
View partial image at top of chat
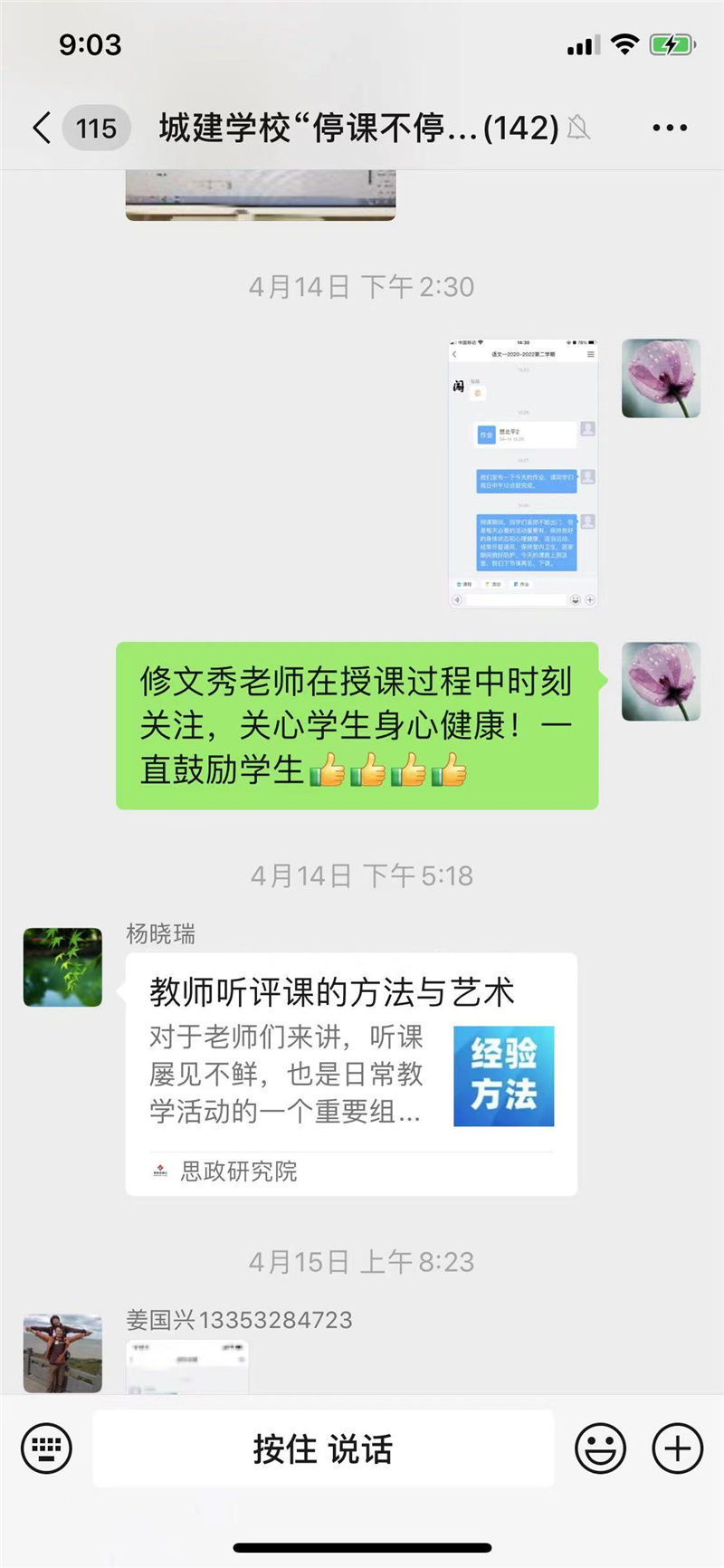(x=261, y=196)
